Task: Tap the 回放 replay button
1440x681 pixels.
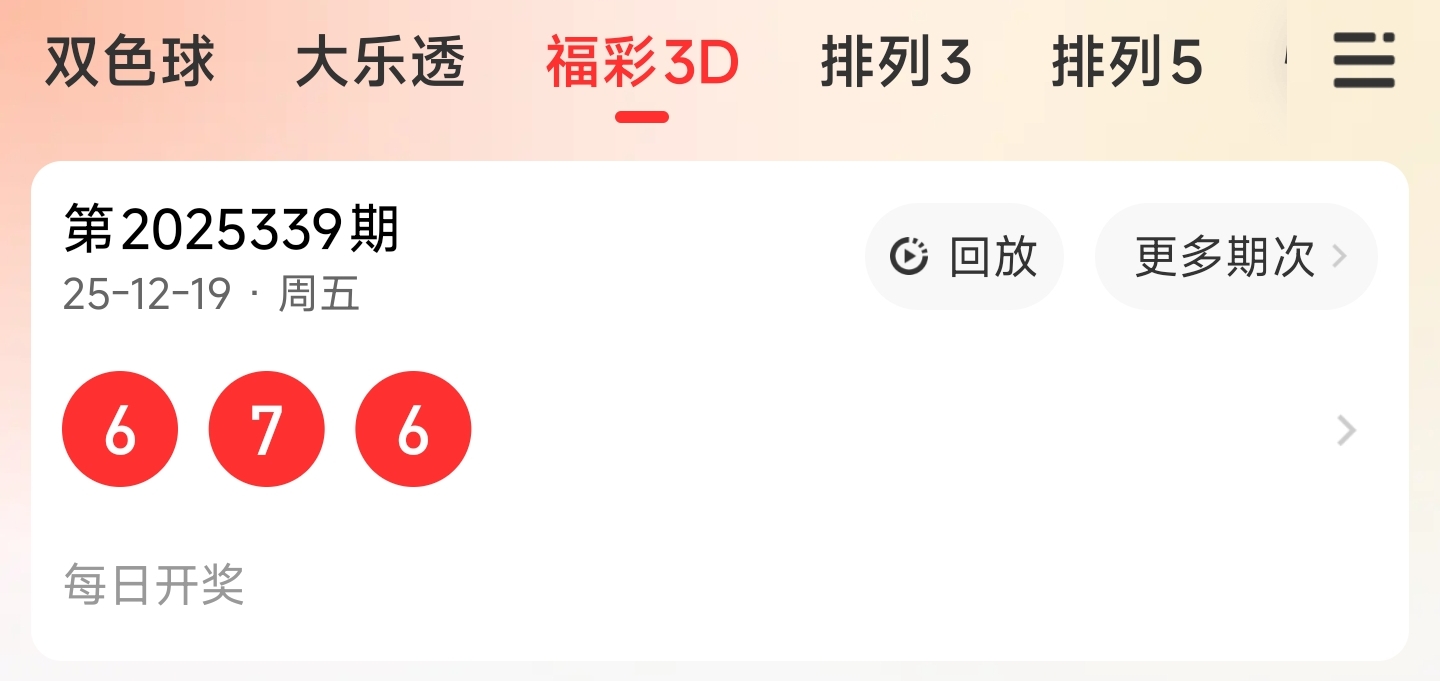Action: point(964,257)
